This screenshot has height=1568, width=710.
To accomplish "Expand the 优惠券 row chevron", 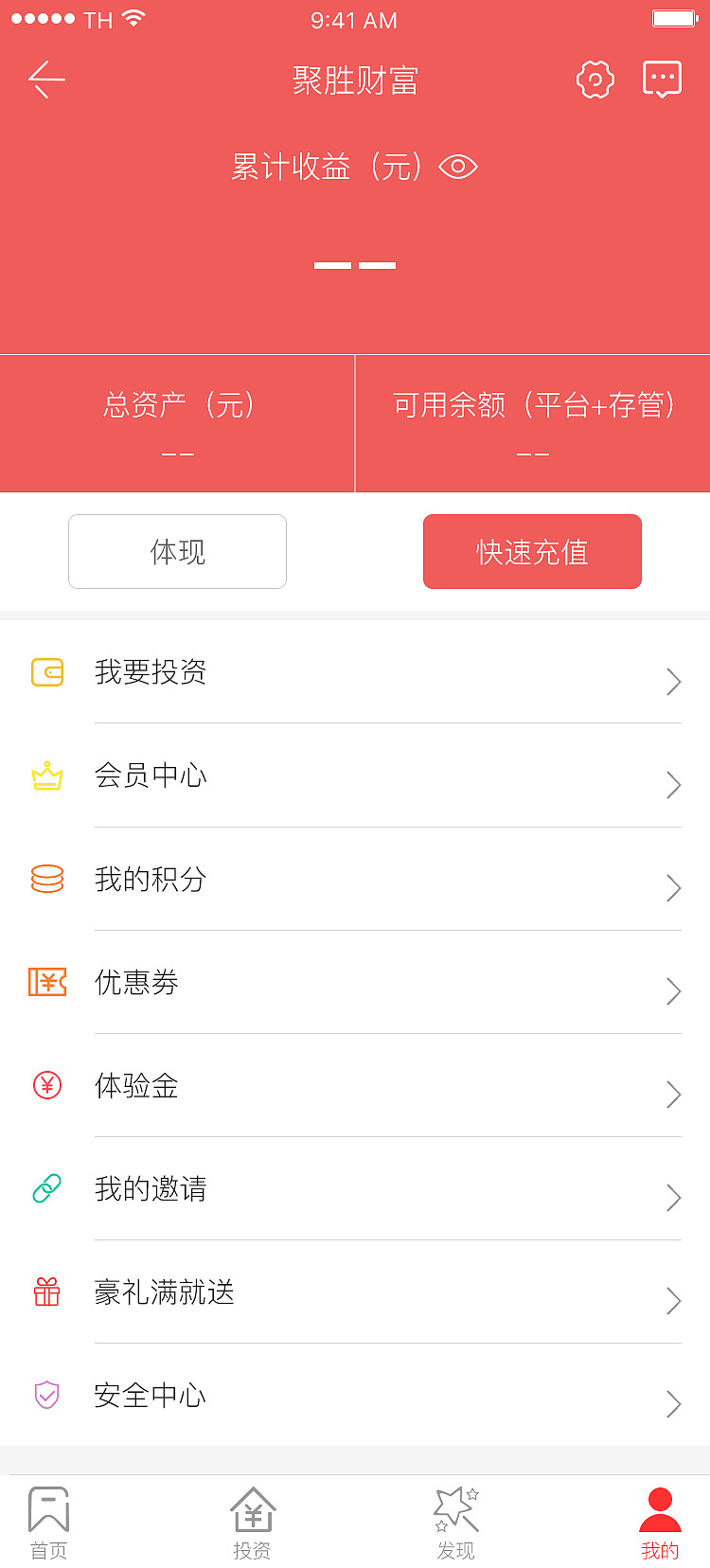I will point(673,991).
